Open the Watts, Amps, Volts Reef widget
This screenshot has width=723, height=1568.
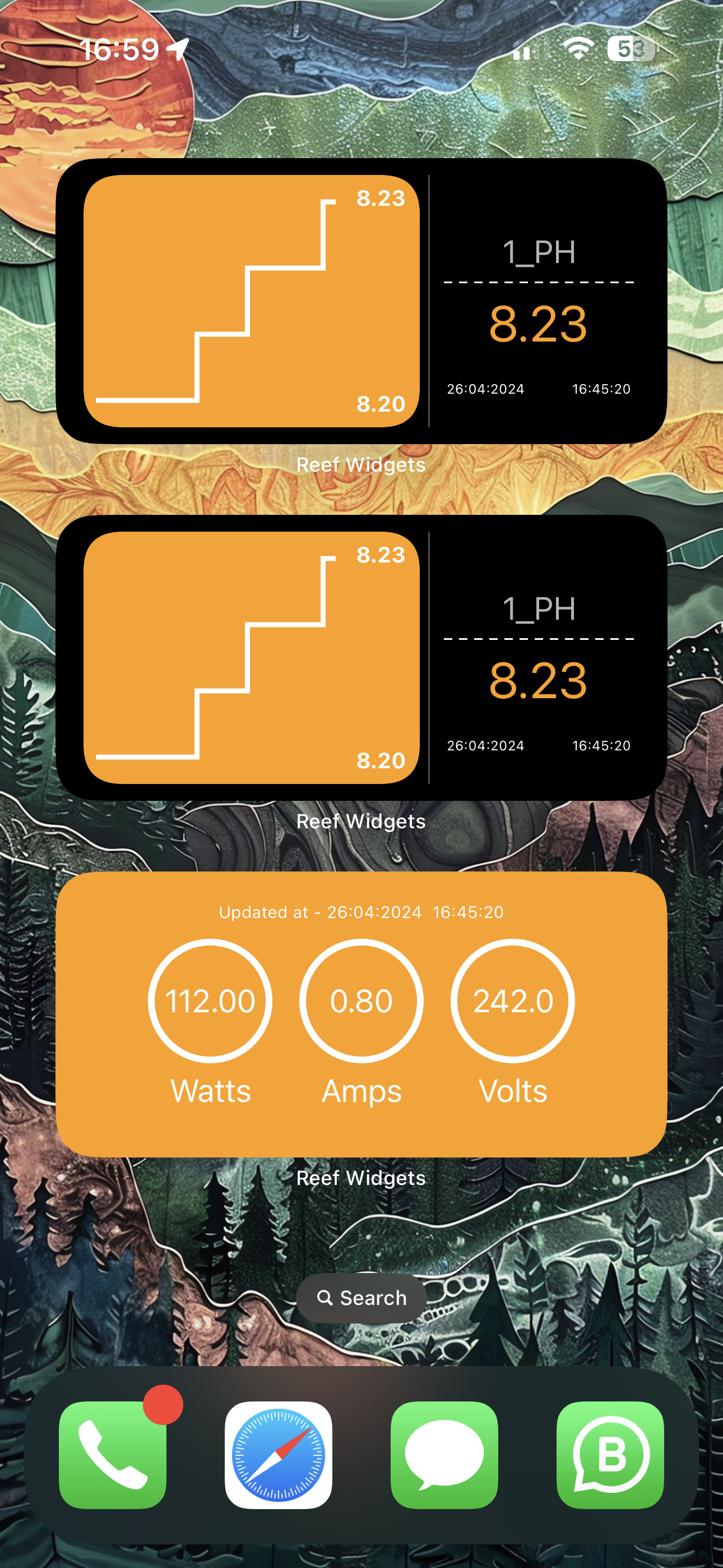pyautogui.click(x=361, y=1014)
